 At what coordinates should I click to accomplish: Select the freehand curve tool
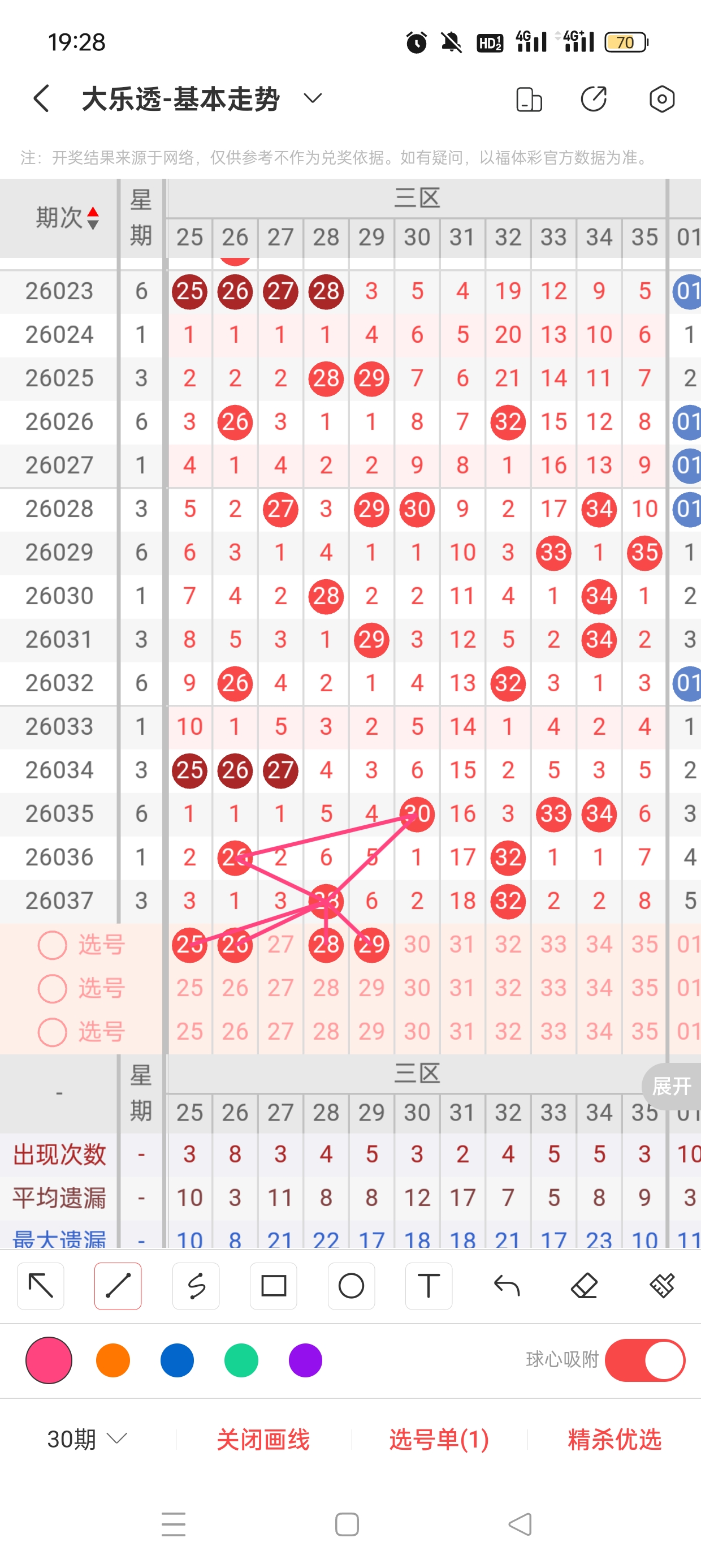196,1286
